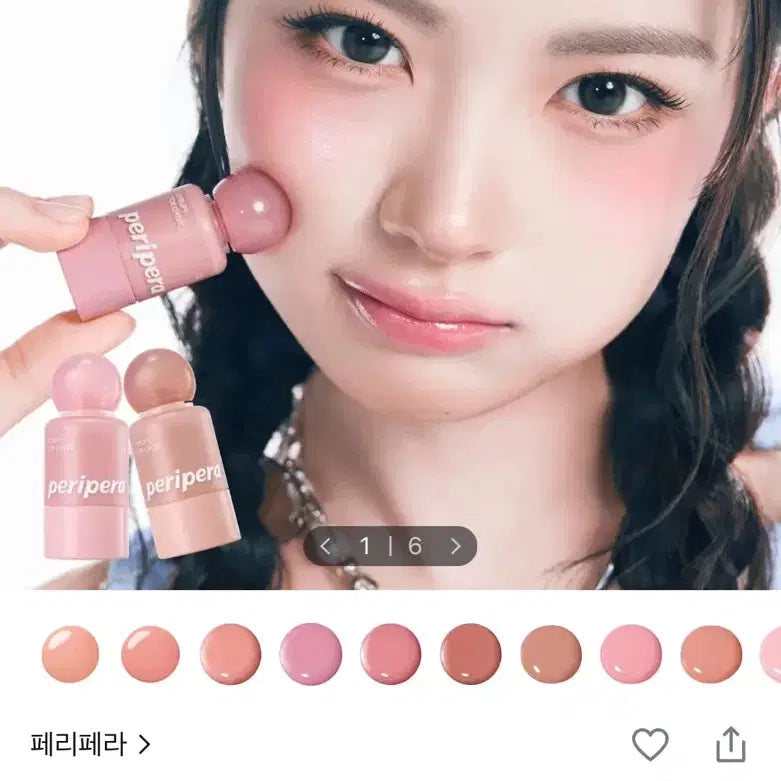Share this product
This screenshot has width=781, height=781.
click(x=731, y=744)
